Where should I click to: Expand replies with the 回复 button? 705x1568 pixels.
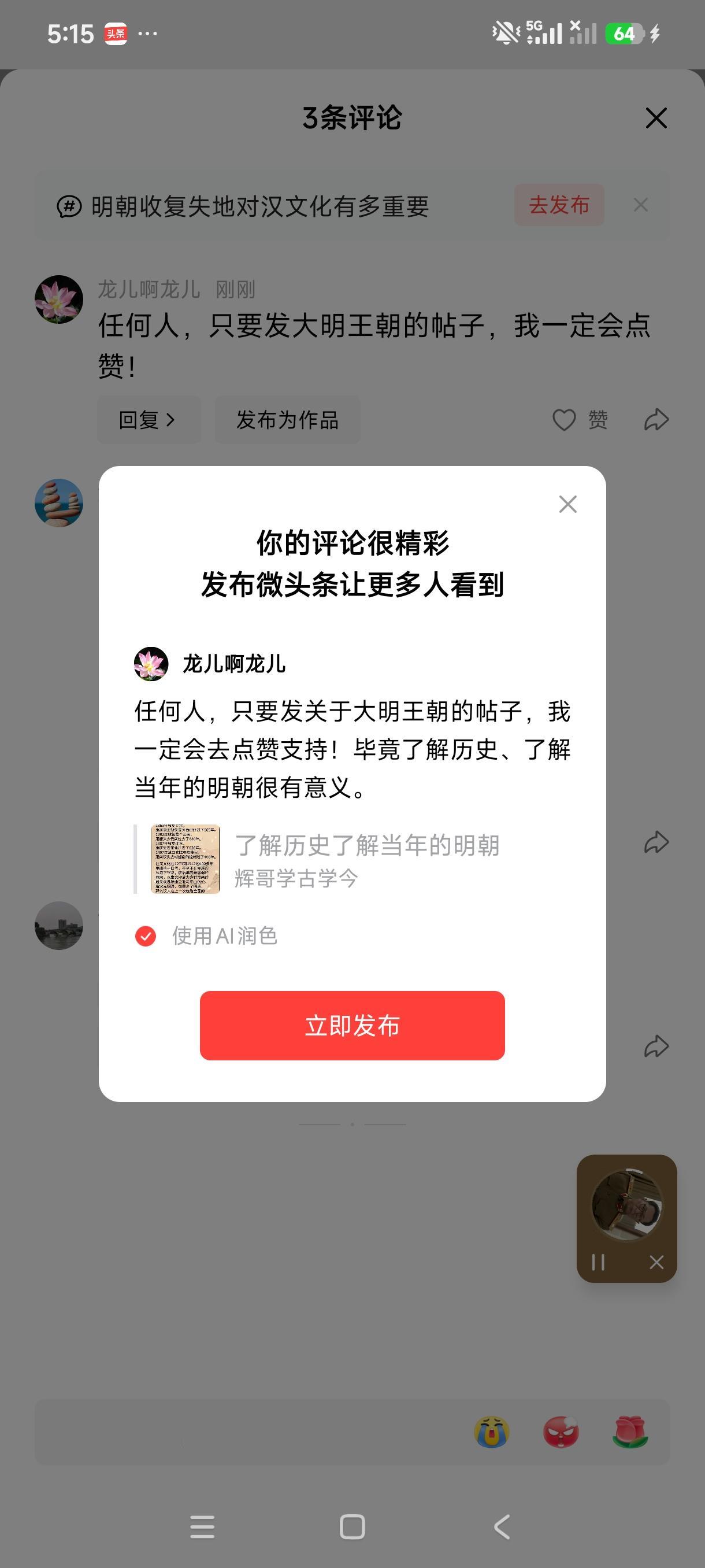coord(148,419)
